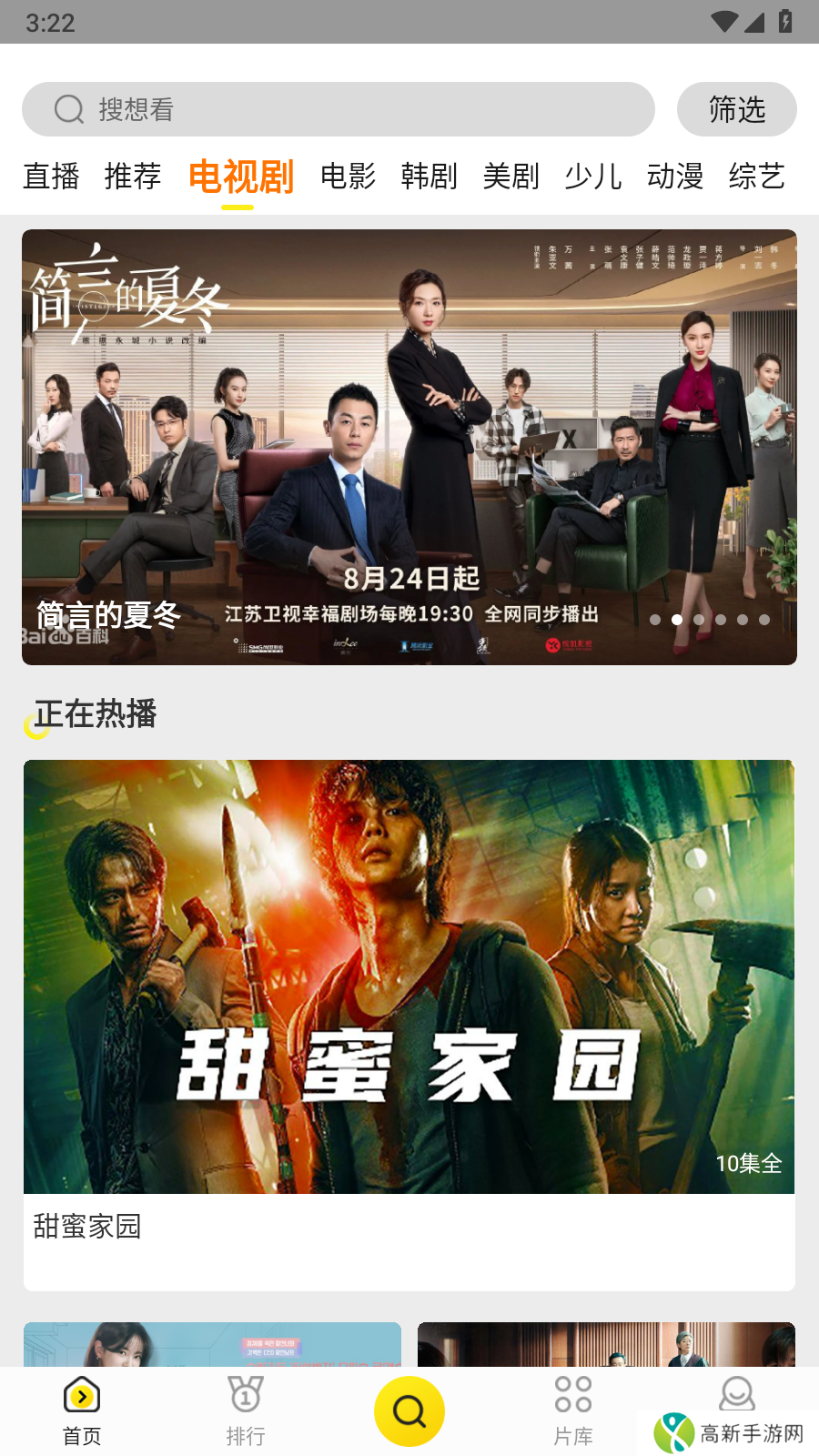Open the 综艺 tab

coord(756,176)
